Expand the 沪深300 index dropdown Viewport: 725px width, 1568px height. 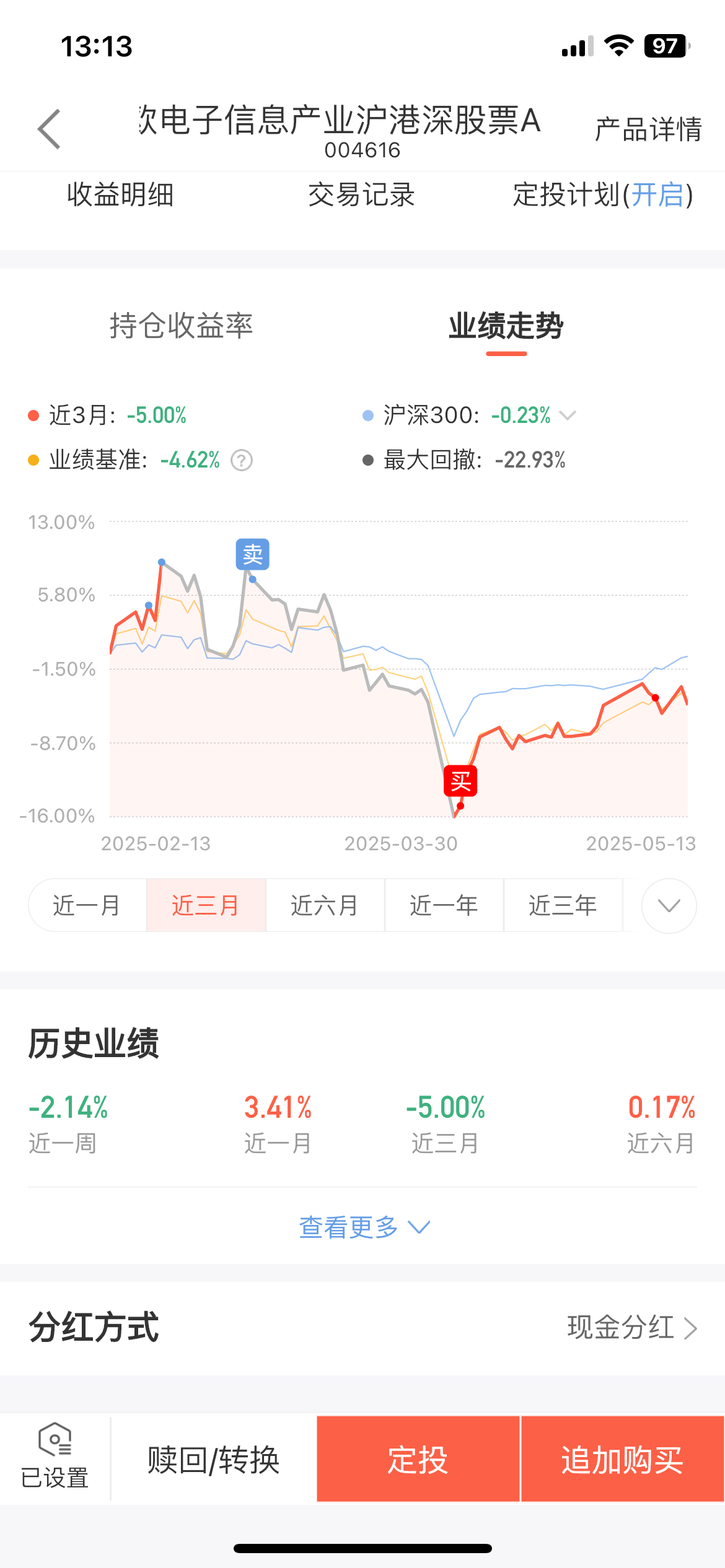pyautogui.click(x=568, y=415)
